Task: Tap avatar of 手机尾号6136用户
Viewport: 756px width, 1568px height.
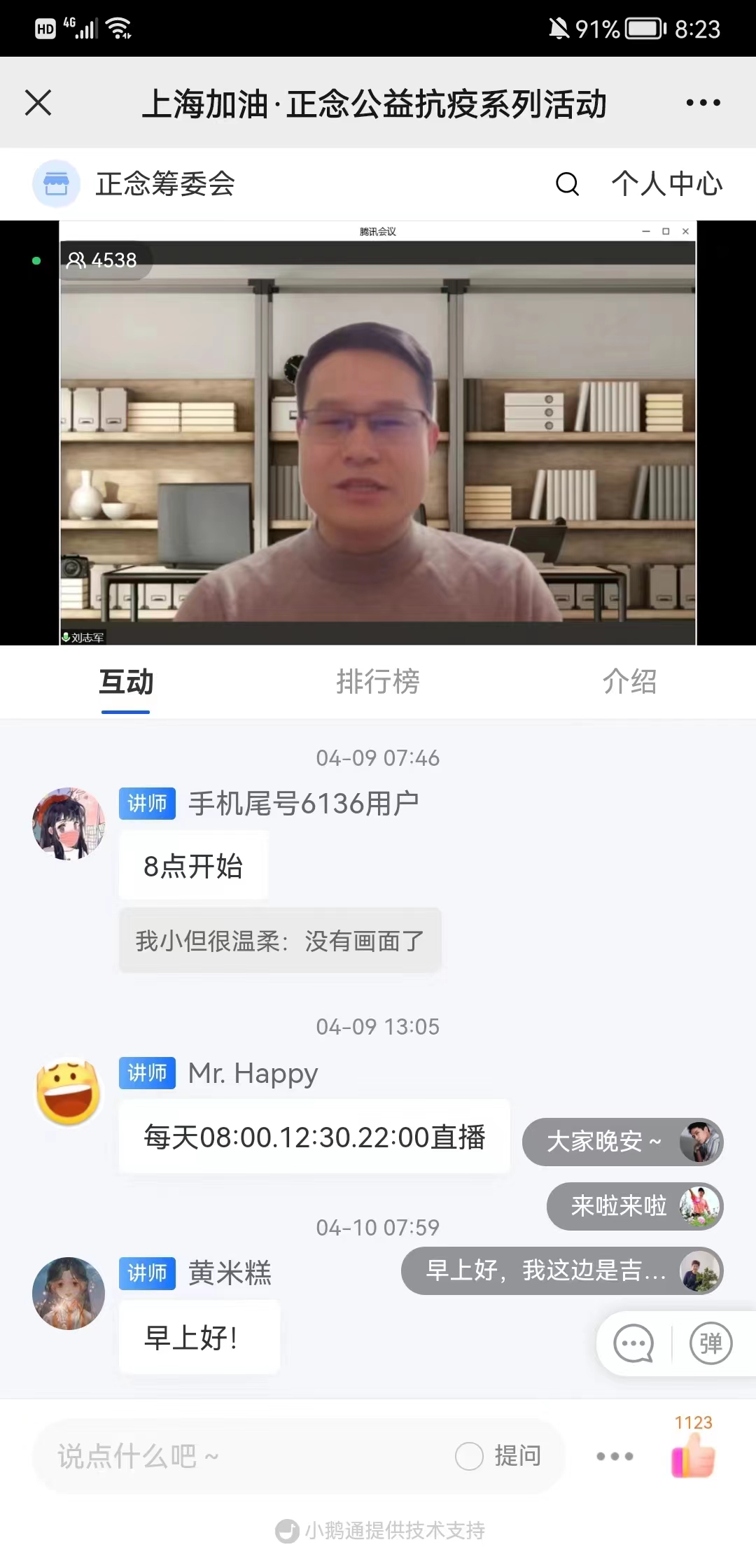Action: tap(69, 824)
